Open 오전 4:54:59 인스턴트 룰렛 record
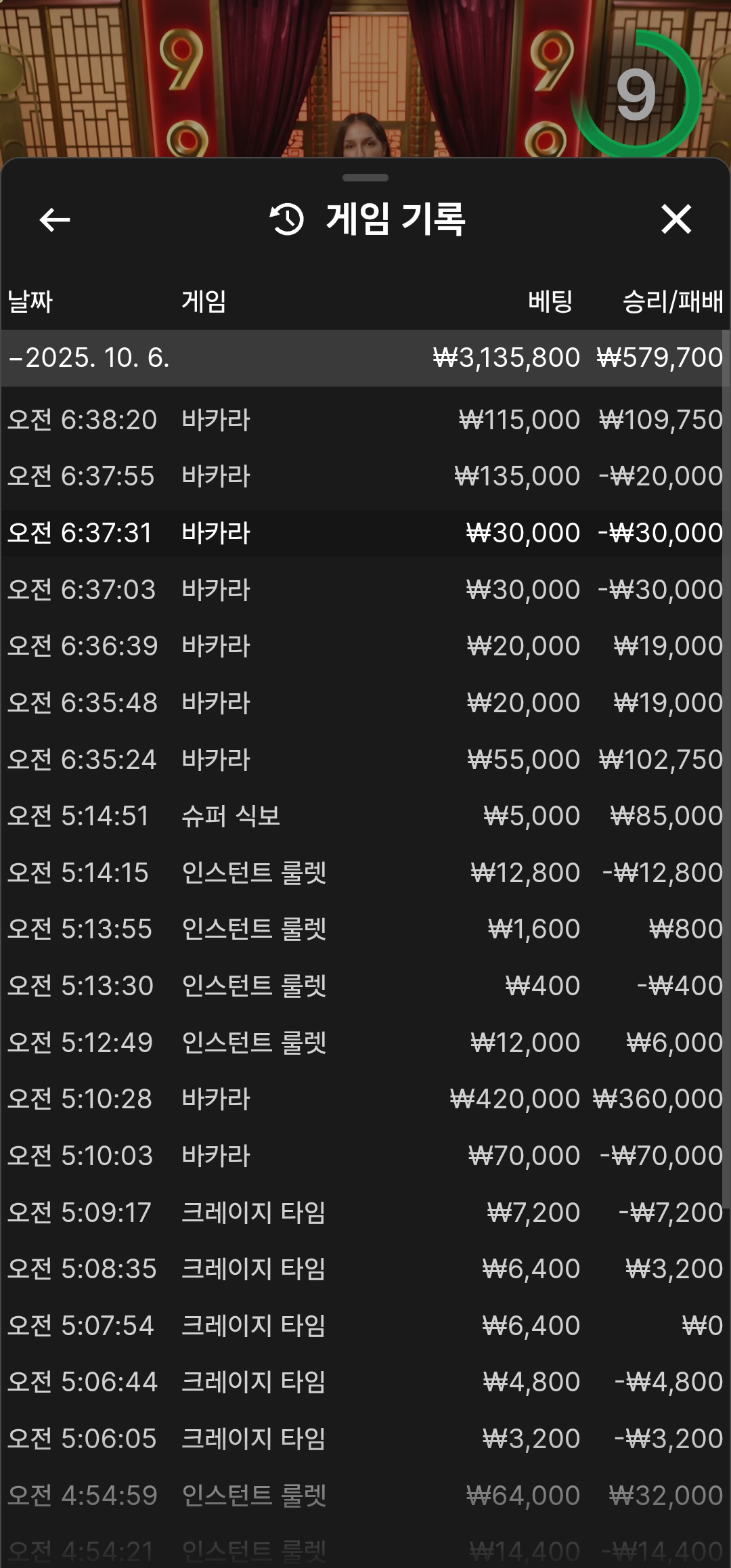731x1568 pixels. tap(365, 1495)
